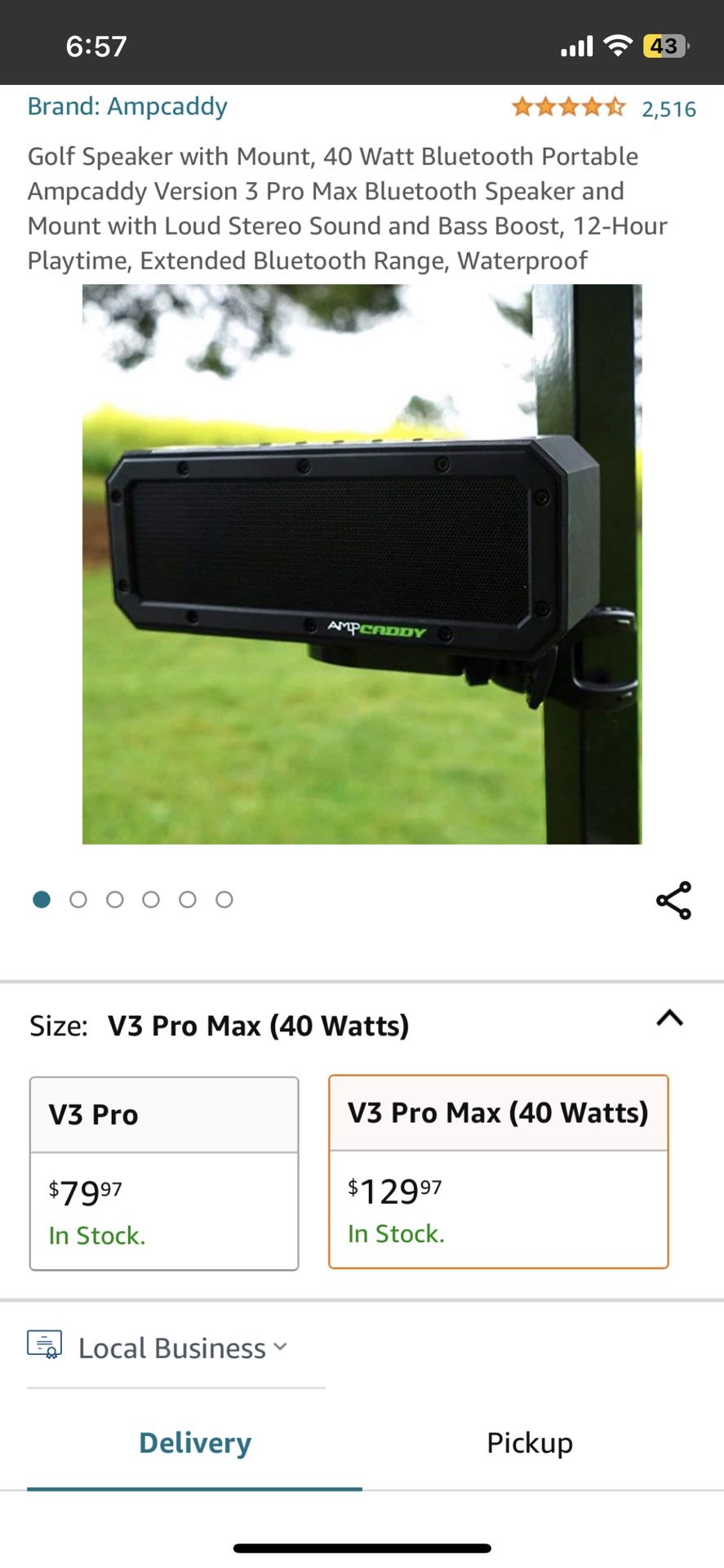This screenshot has height=1568, width=724.
Task: Select V3 Pro Max (40 Watts) option
Action: pyautogui.click(x=498, y=1171)
